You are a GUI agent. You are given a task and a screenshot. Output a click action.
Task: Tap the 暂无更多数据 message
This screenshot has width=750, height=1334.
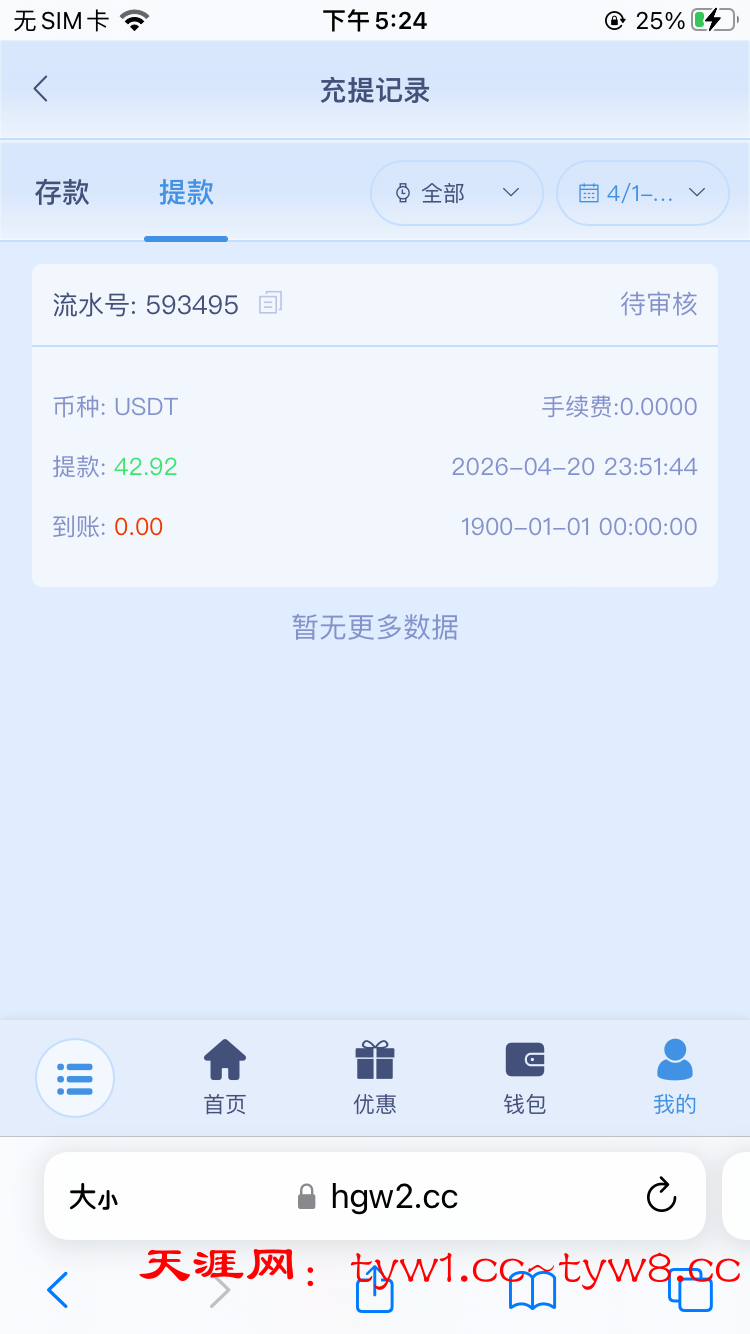click(x=375, y=627)
